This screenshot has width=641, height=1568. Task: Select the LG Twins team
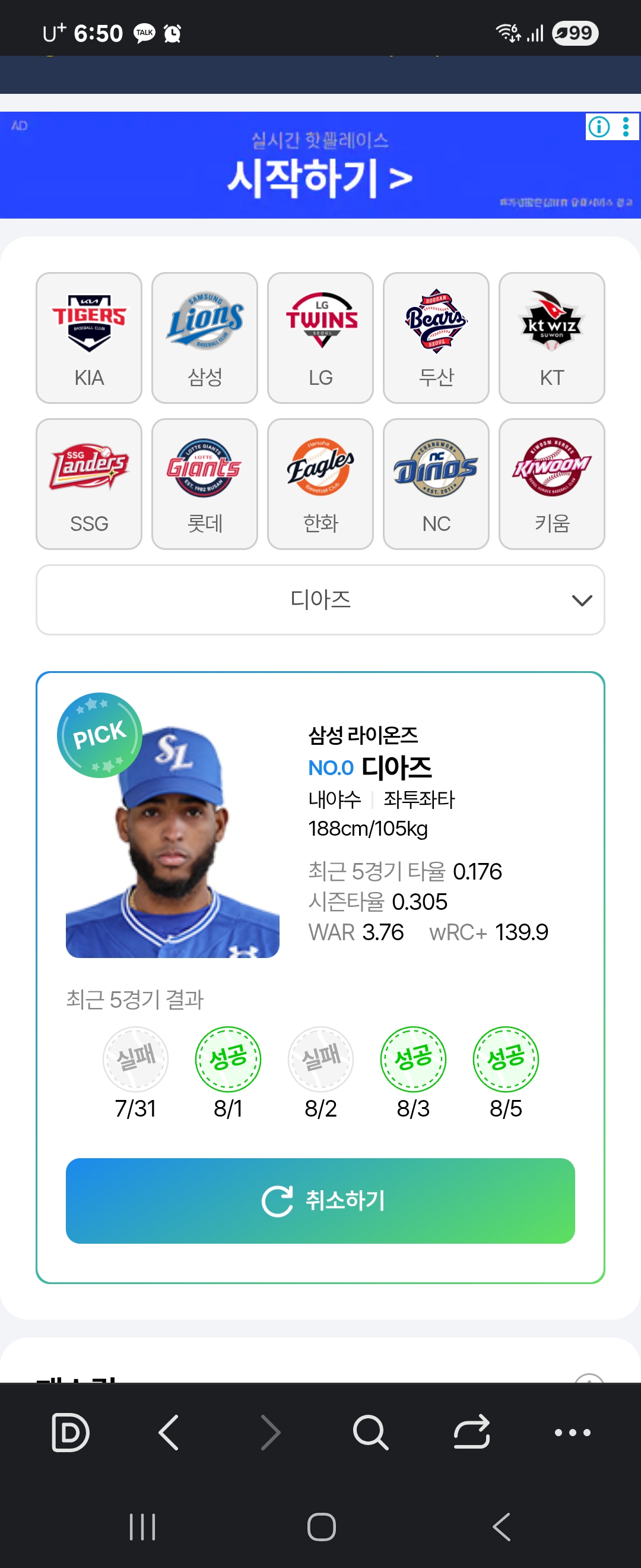pyautogui.click(x=320, y=337)
